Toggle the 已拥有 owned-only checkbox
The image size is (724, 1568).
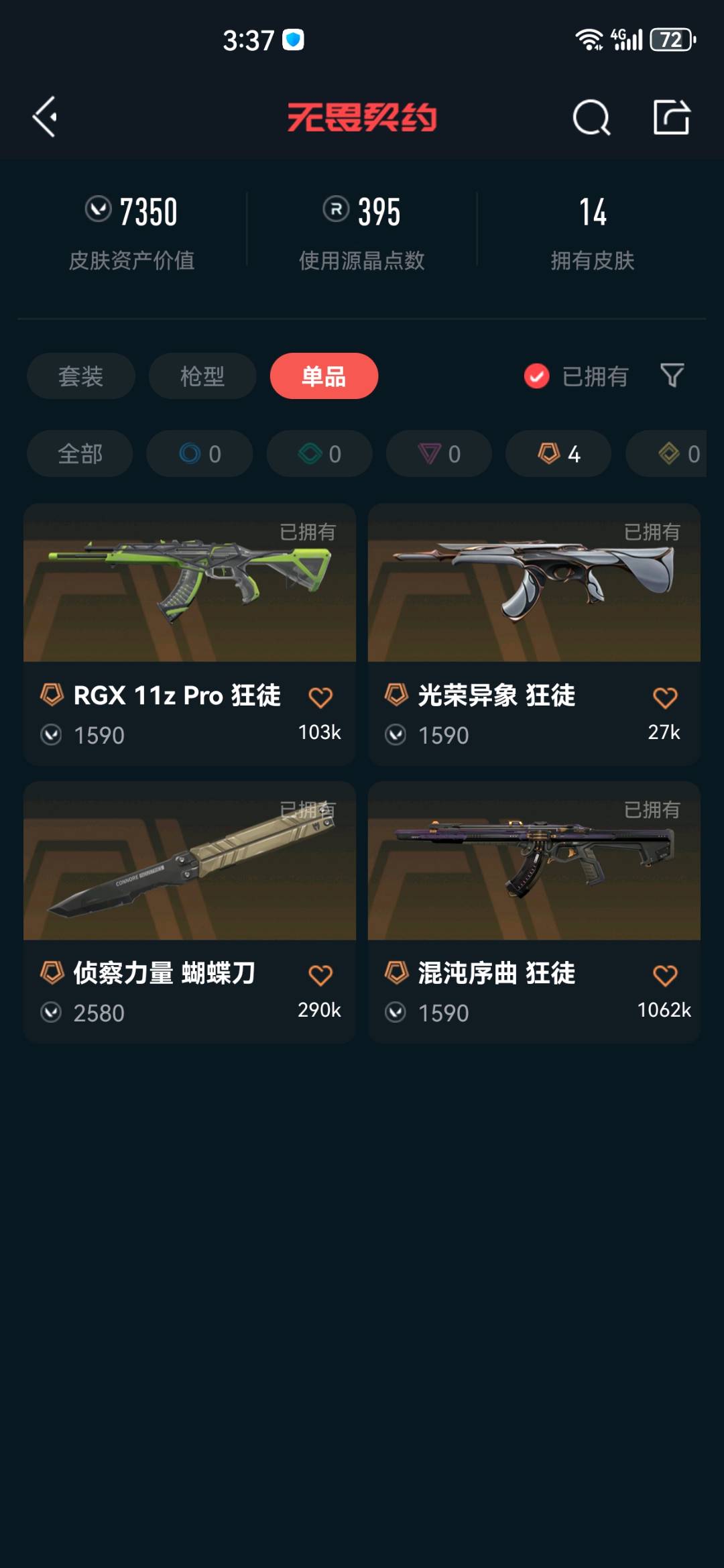pyautogui.click(x=537, y=376)
